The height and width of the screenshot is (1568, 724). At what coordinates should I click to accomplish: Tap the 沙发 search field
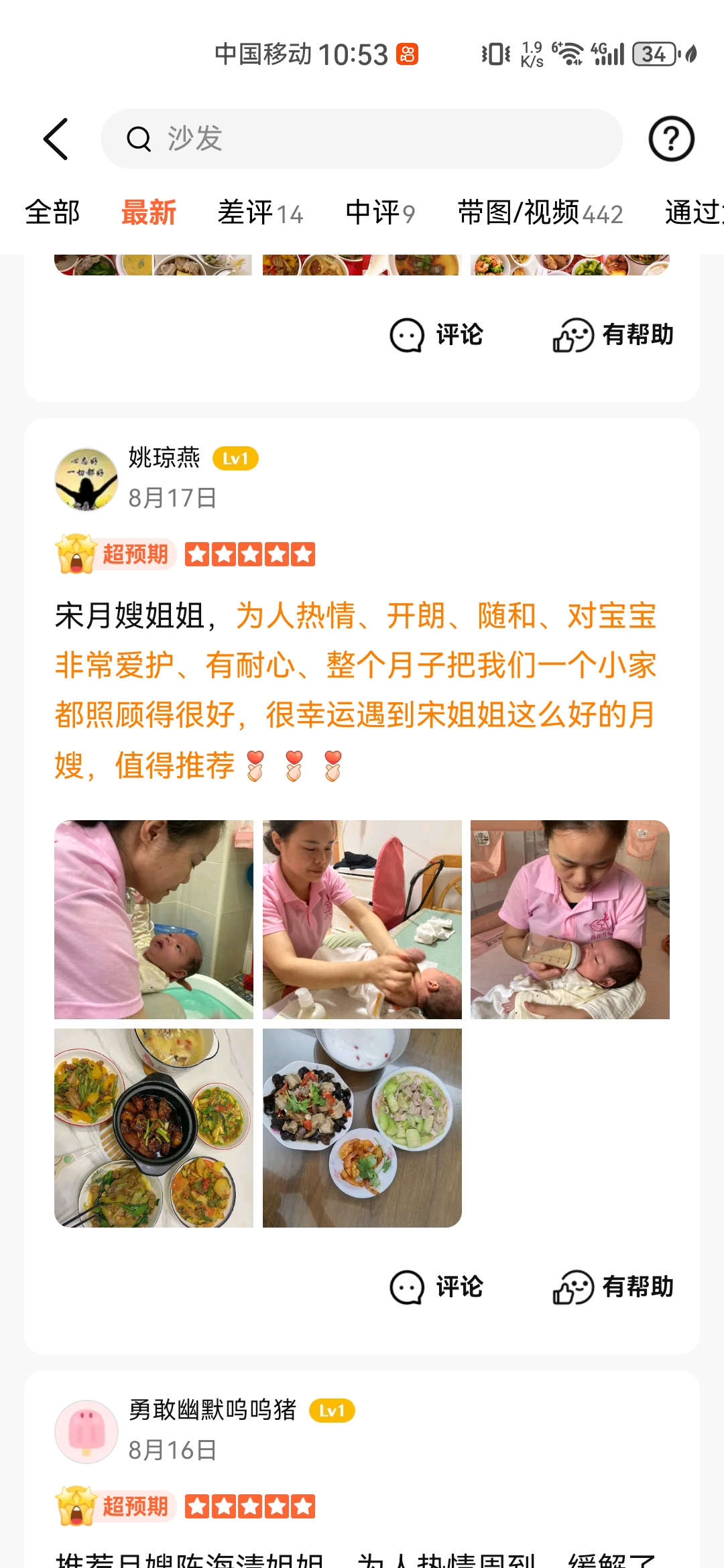point(362,139)
